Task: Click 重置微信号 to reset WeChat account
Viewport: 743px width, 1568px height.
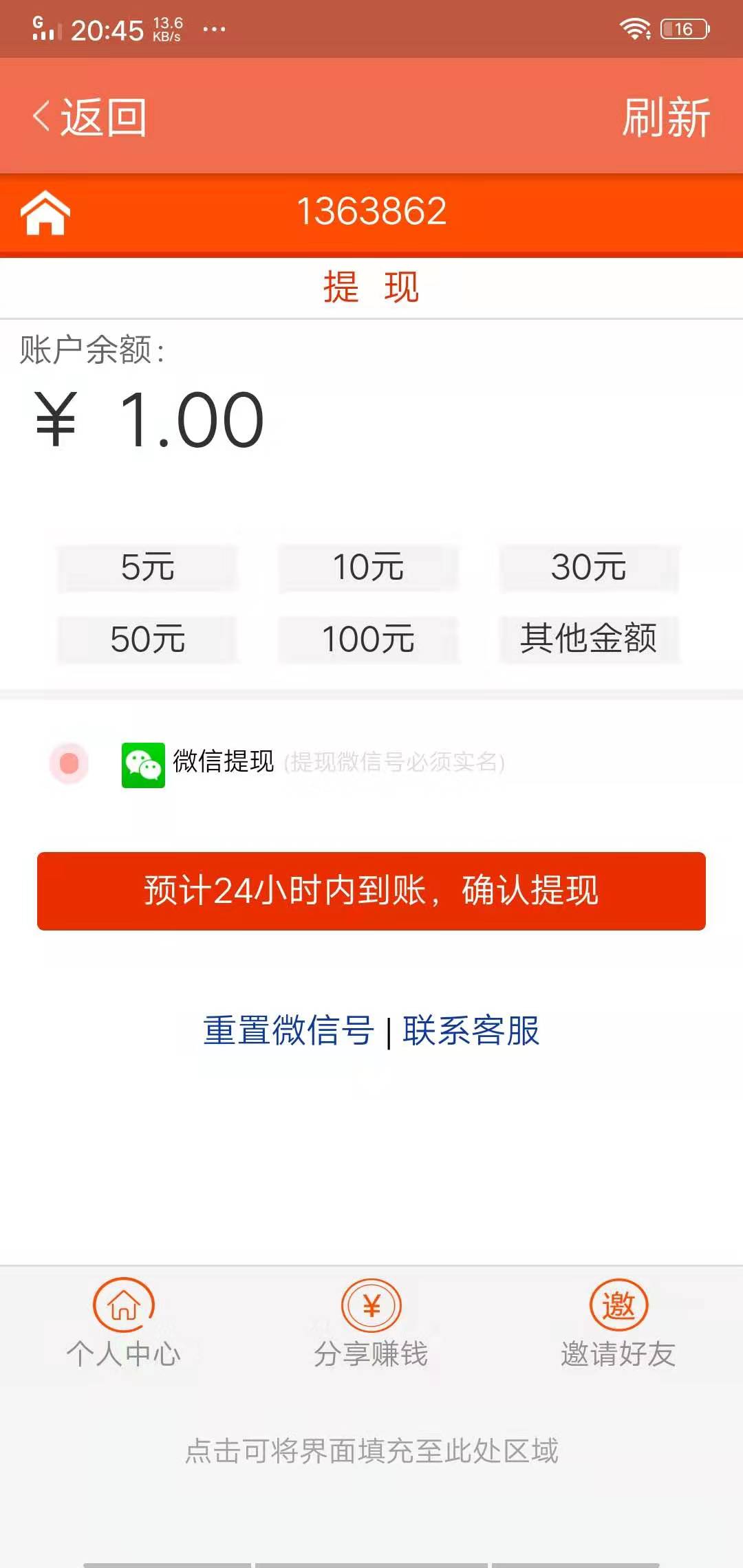Action: click(x=287, y=1030)
